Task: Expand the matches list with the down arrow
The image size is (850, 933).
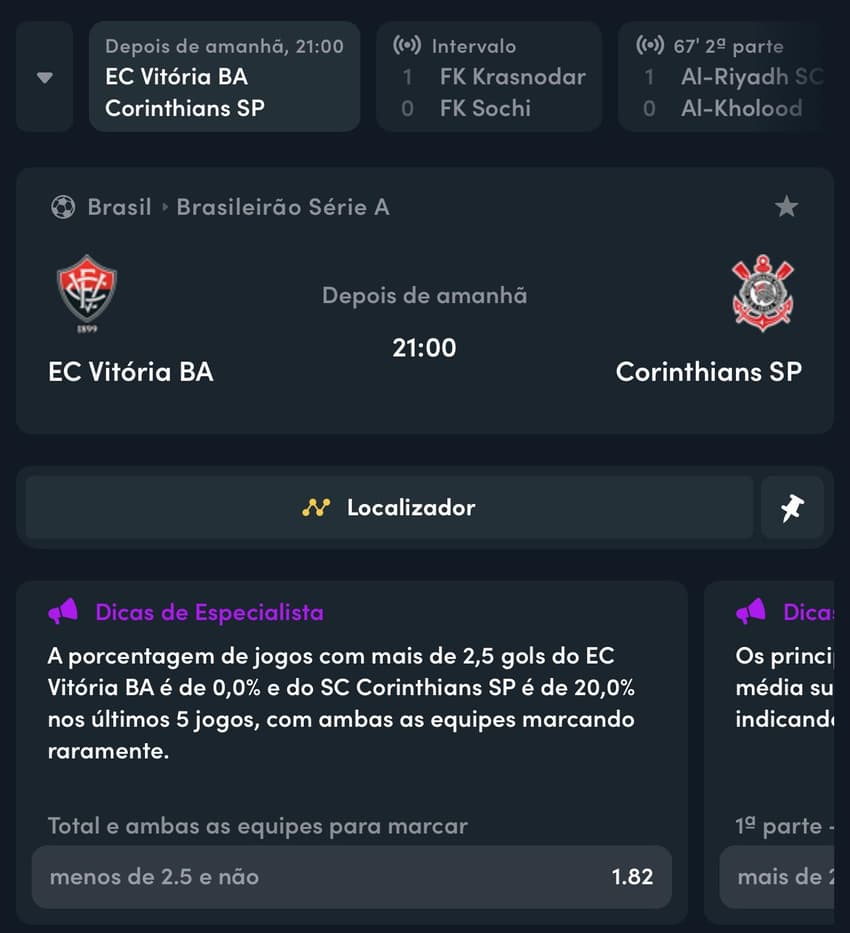Action: (43, 77)
